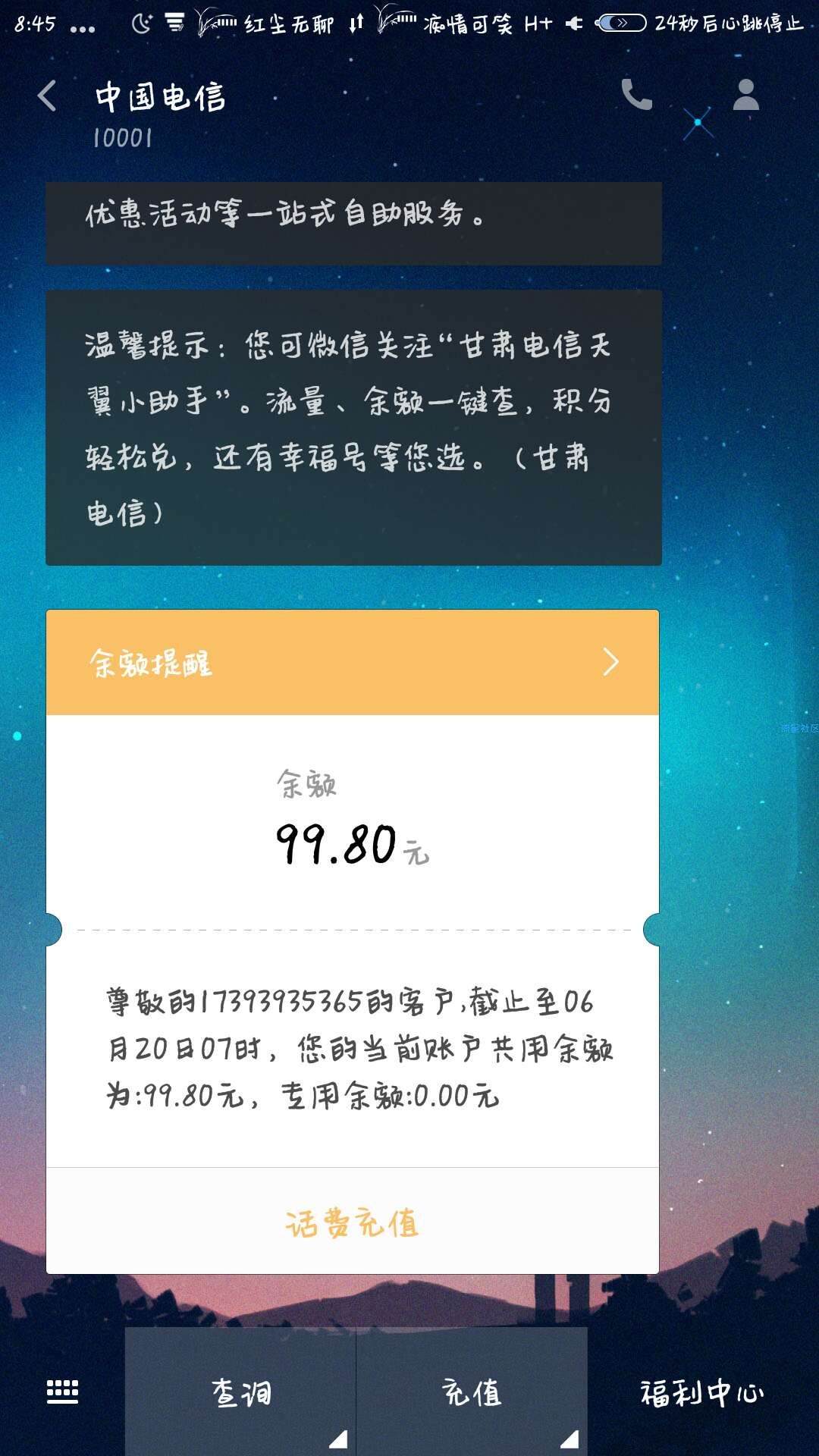Open the 余额提醒 card header
Image resolution: width=819 pixels, height=1456 pixels.
pyautogui.click(x=353, y=662)
